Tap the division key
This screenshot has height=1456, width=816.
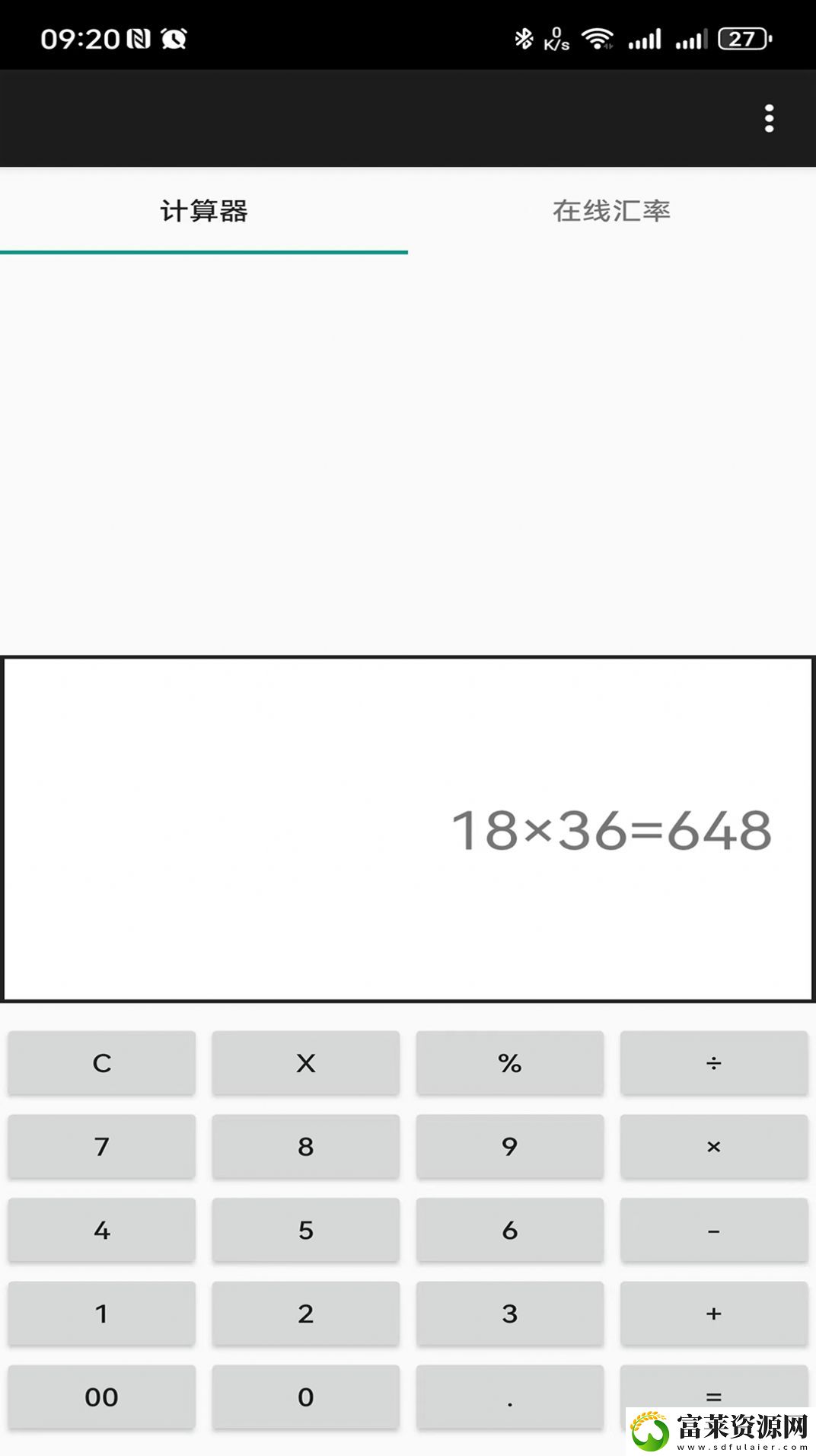714,1063
